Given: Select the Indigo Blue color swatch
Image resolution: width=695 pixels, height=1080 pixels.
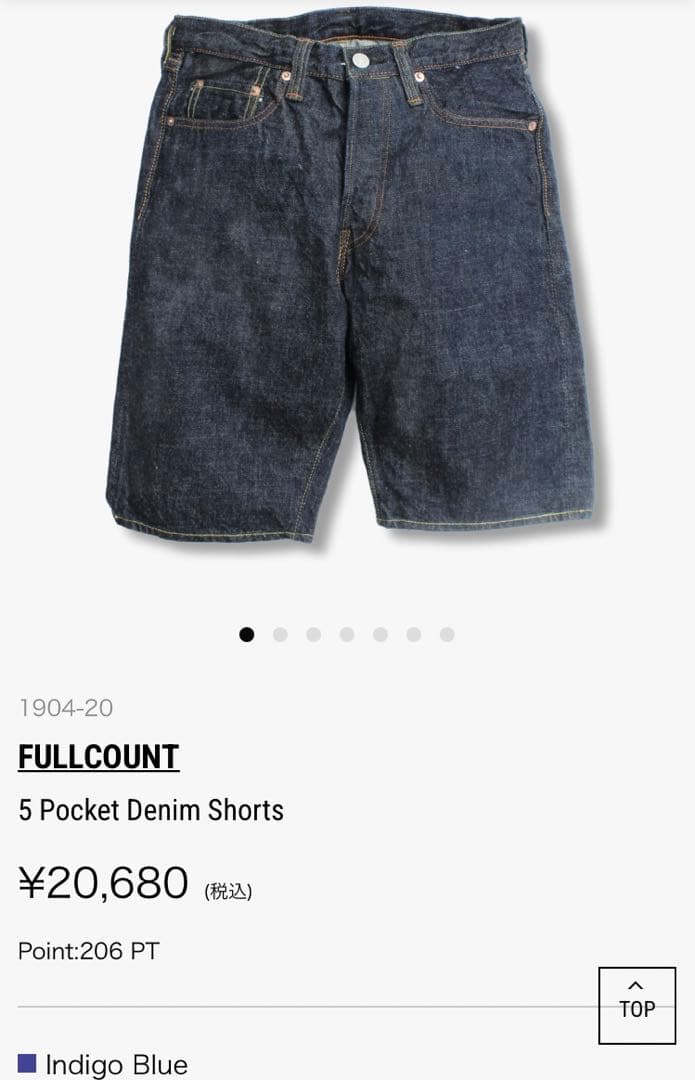Looking at the screenshot, I should pyautogui.click(x=27, y=1063).
